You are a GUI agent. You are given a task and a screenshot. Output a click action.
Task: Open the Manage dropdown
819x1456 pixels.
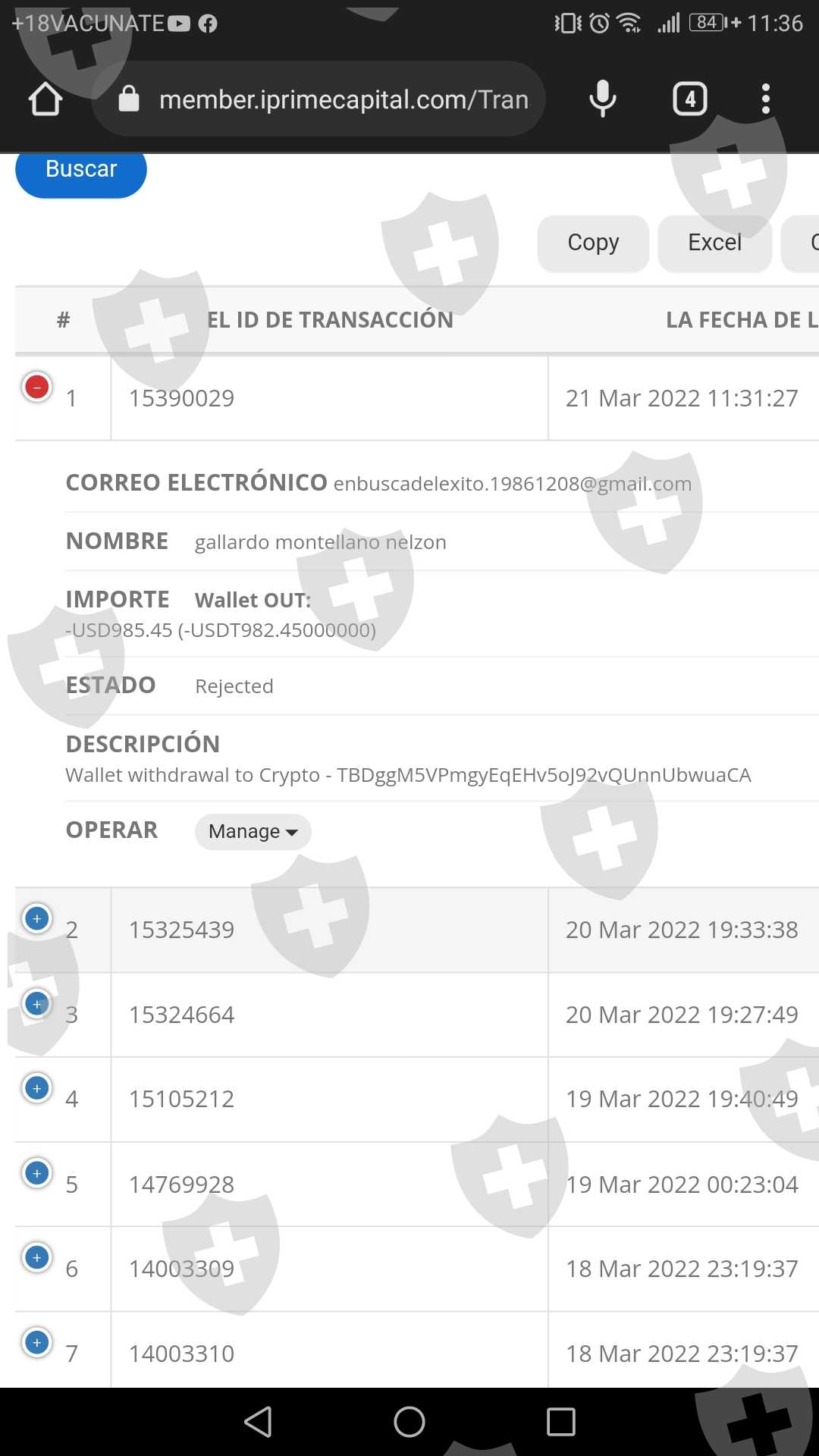click(x=253, y=832)
